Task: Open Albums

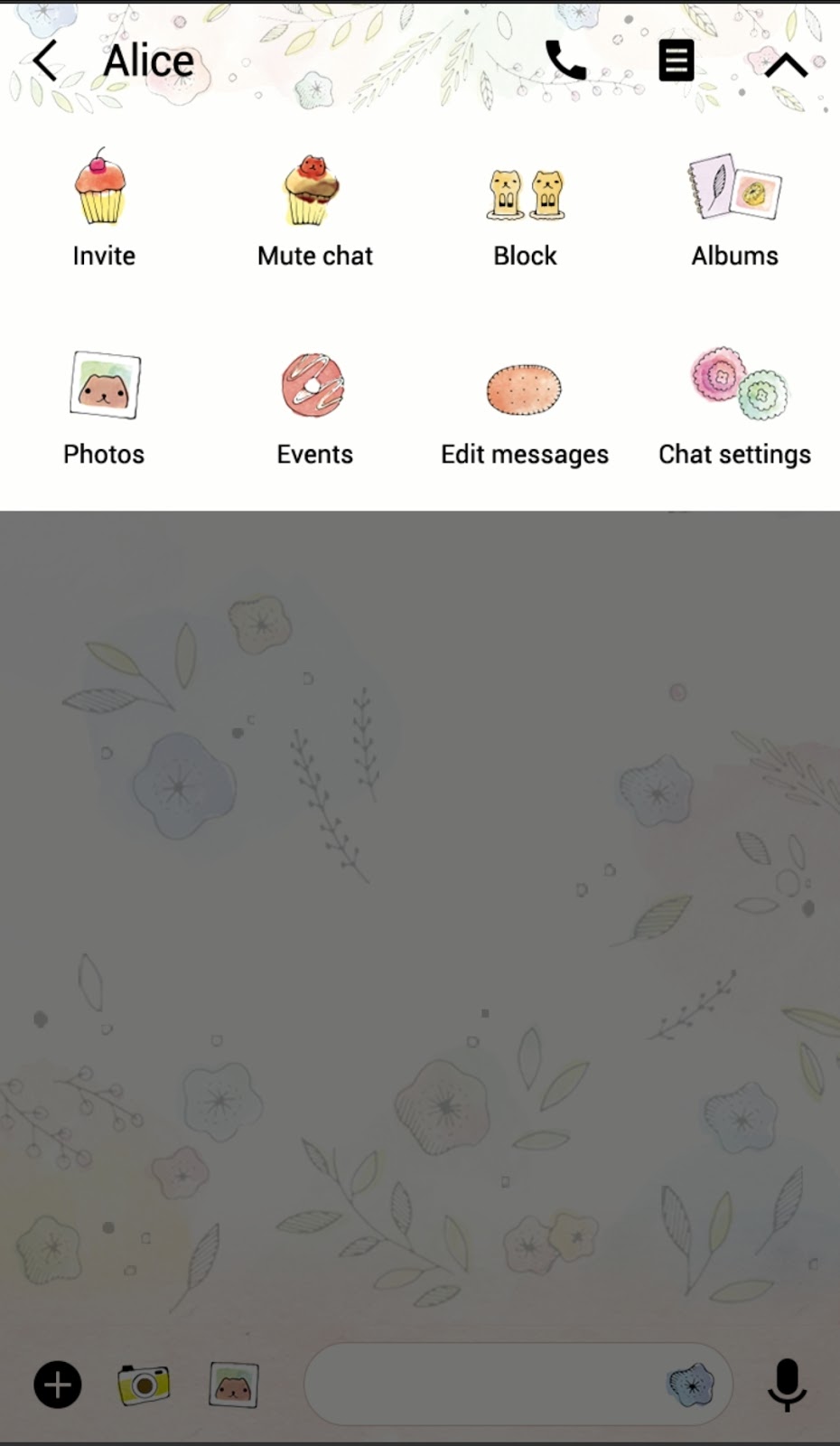Action: (x=734, y=210)
